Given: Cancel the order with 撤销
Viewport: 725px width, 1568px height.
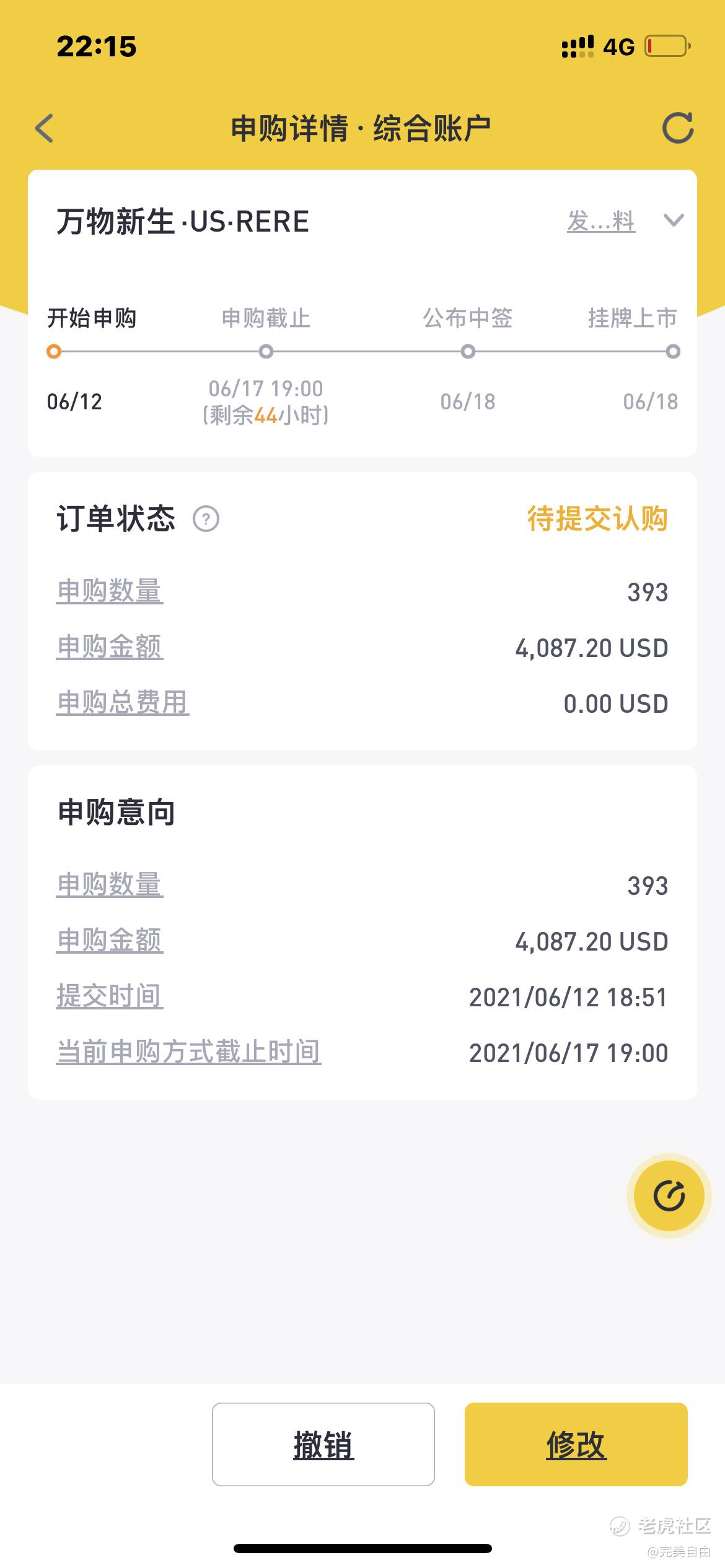Looking at the screenshot, I should 323,1444.
